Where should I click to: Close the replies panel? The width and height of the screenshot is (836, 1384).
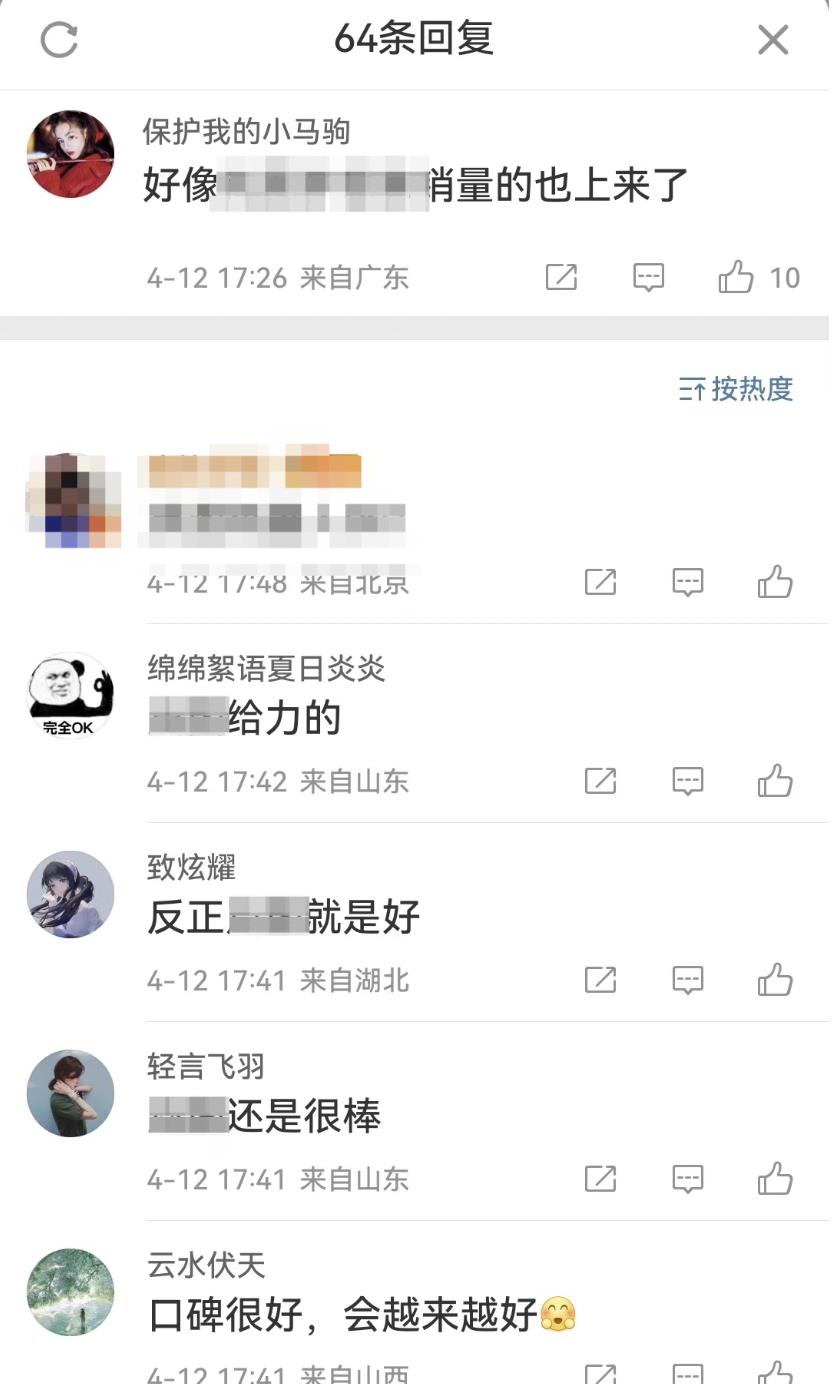pyautogui.click(x=773, y=40)
